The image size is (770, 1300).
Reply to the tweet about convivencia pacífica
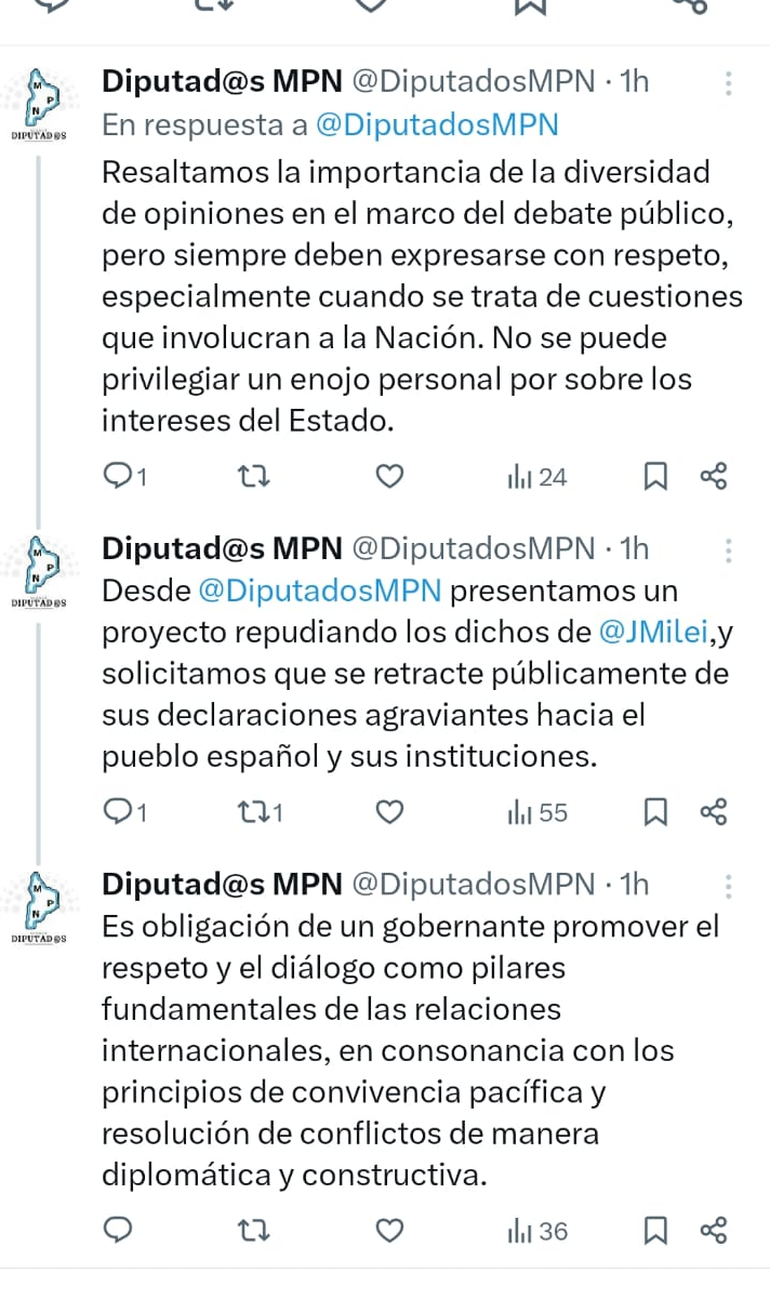point(119,1231)
